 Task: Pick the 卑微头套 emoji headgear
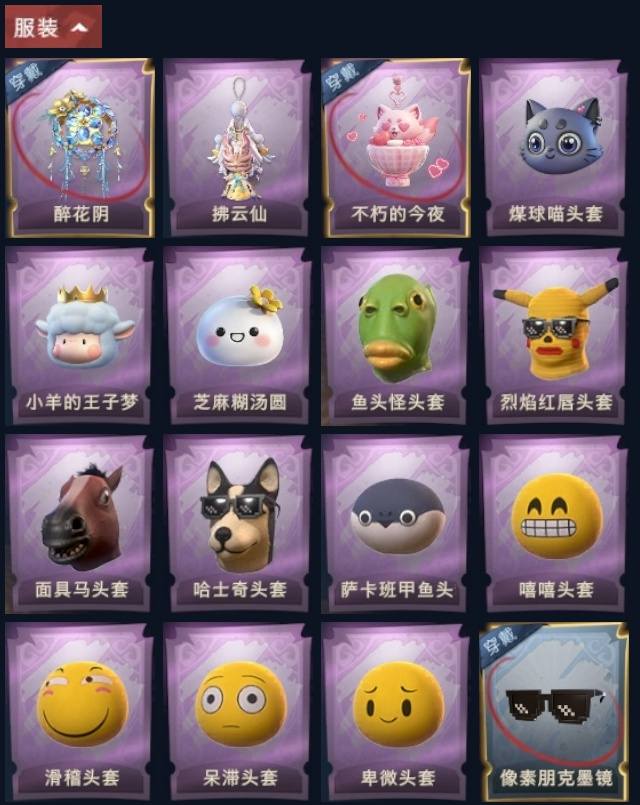[x=396, y=711]
